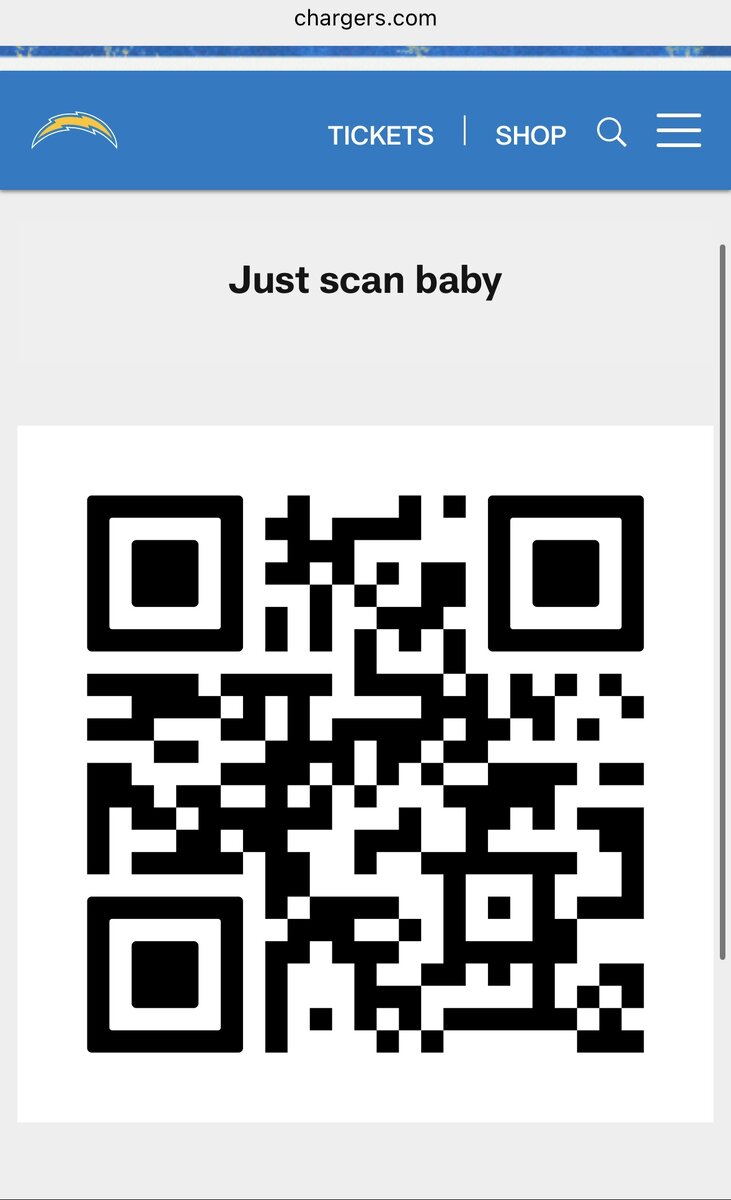The height and width of the screenshot is (1200, 731).
Task: Tap the search magnifier icon
Action: point(611,132)
